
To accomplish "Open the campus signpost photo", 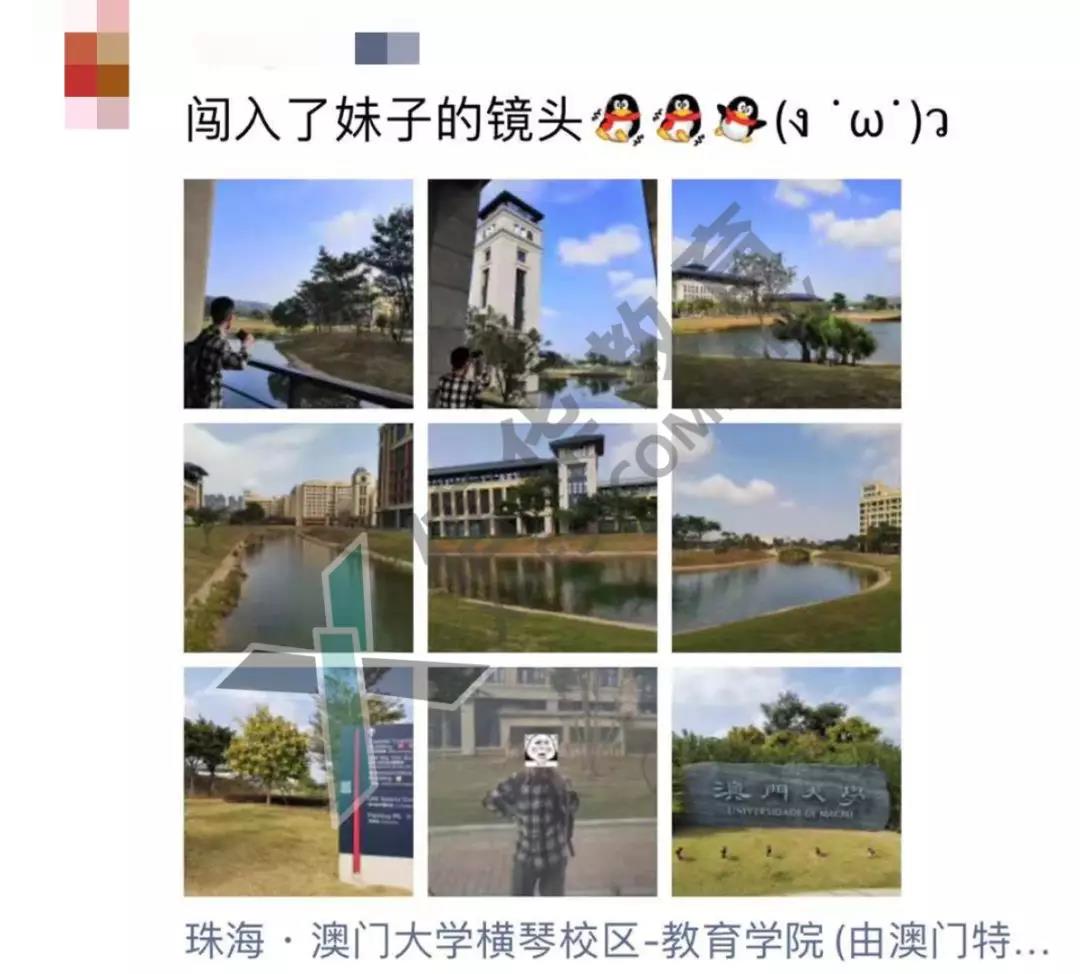I will click(x=298, y=782).
